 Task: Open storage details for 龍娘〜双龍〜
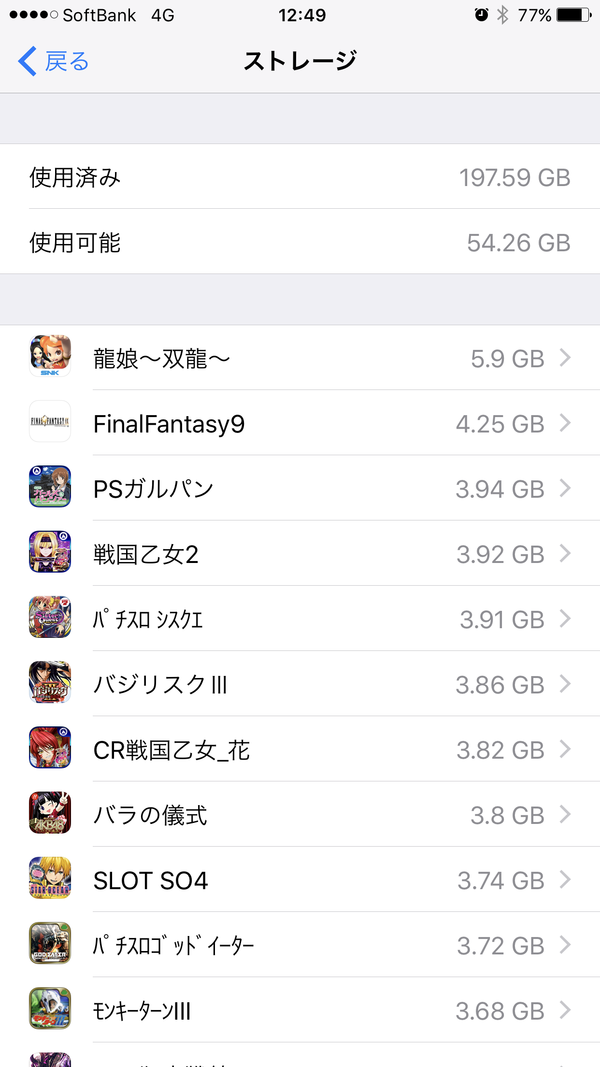[300, 358]
